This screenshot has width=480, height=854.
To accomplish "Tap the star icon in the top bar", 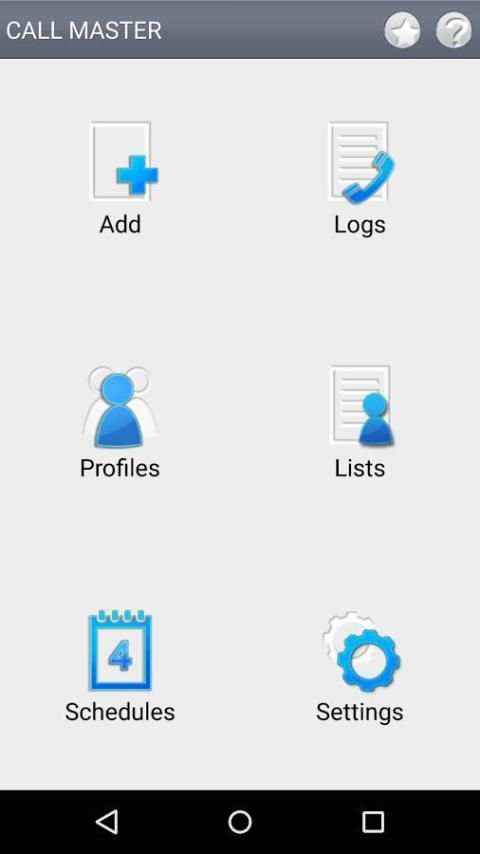I will click(402, 30).
